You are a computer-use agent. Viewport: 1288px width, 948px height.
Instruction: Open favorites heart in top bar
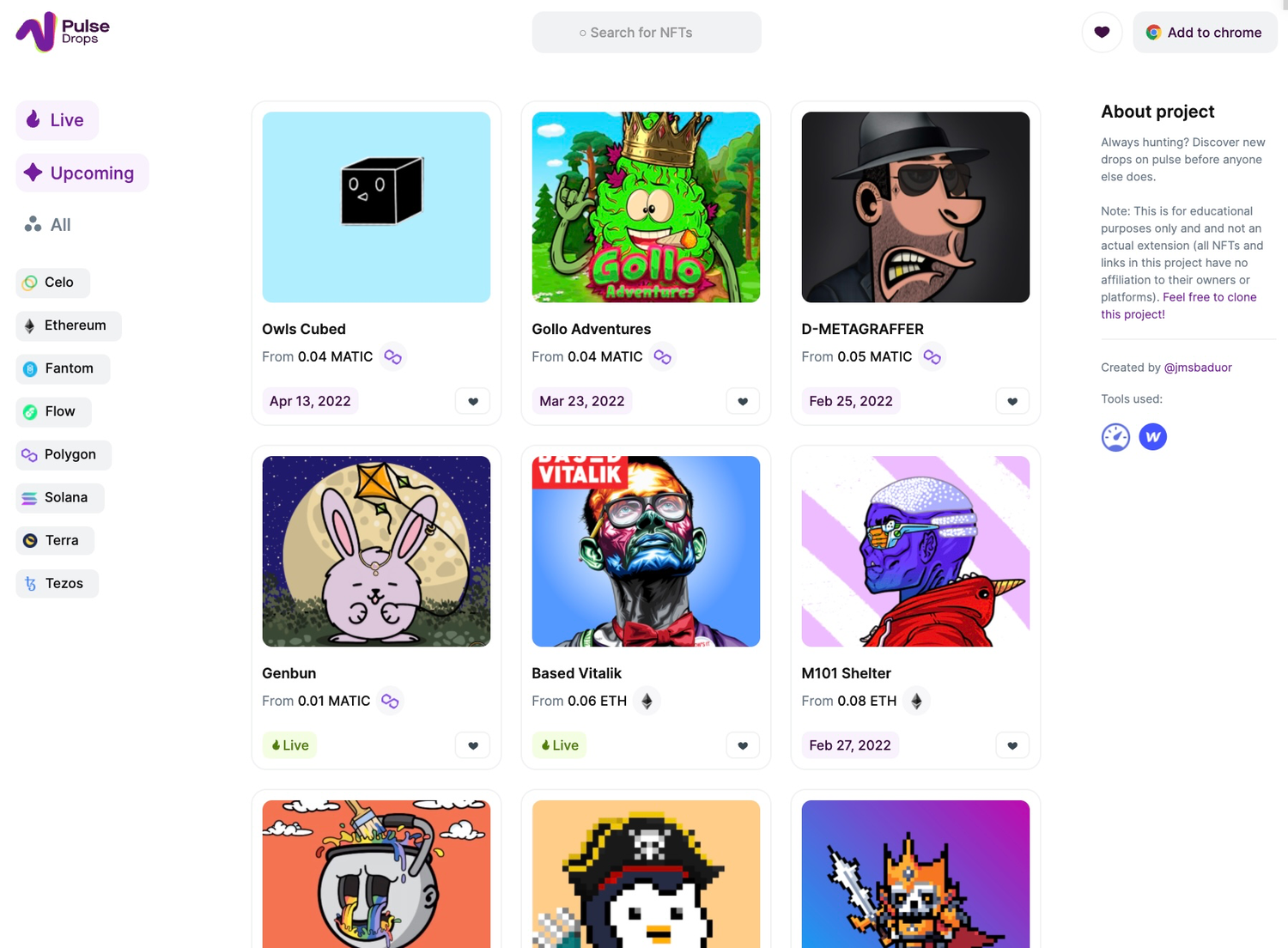coord(1102,33)
